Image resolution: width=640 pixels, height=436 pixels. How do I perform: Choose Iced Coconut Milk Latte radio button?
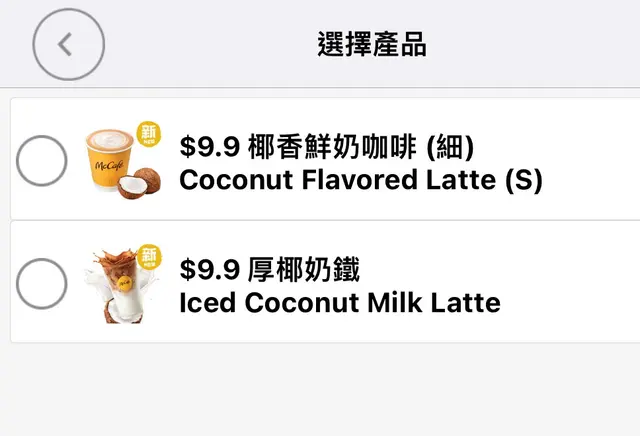[42, 284]
